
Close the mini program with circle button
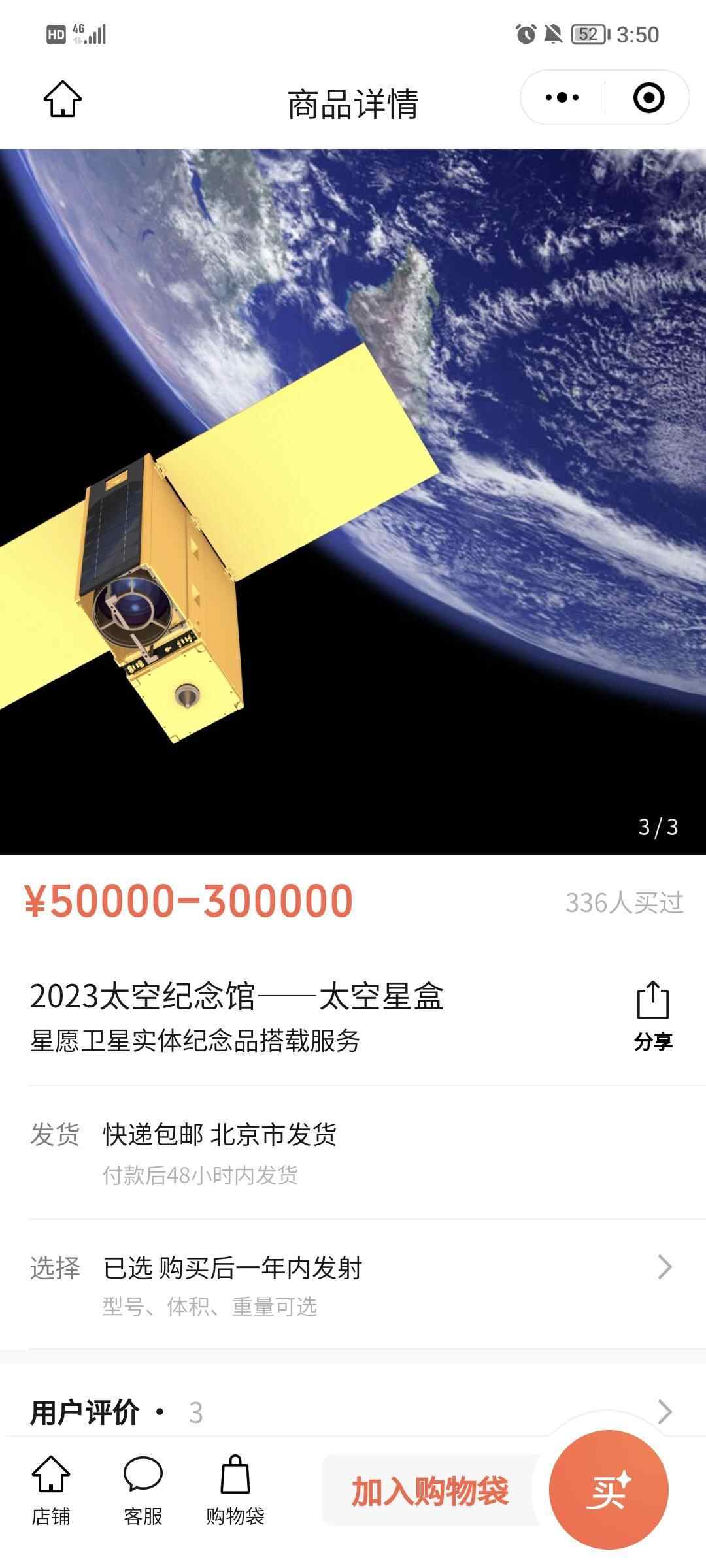[x=648, y=98]
